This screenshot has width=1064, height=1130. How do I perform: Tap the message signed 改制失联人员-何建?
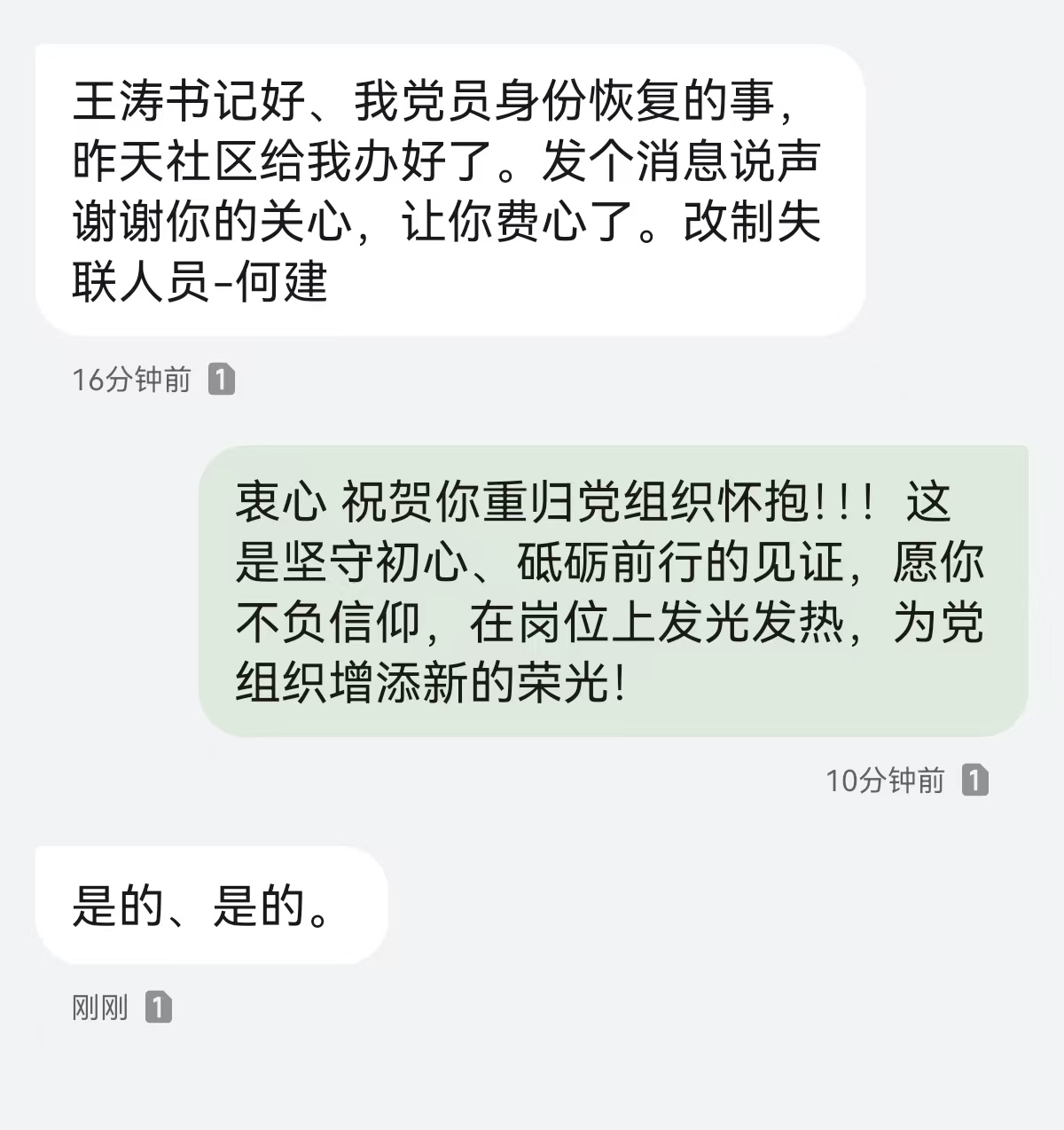449,190
